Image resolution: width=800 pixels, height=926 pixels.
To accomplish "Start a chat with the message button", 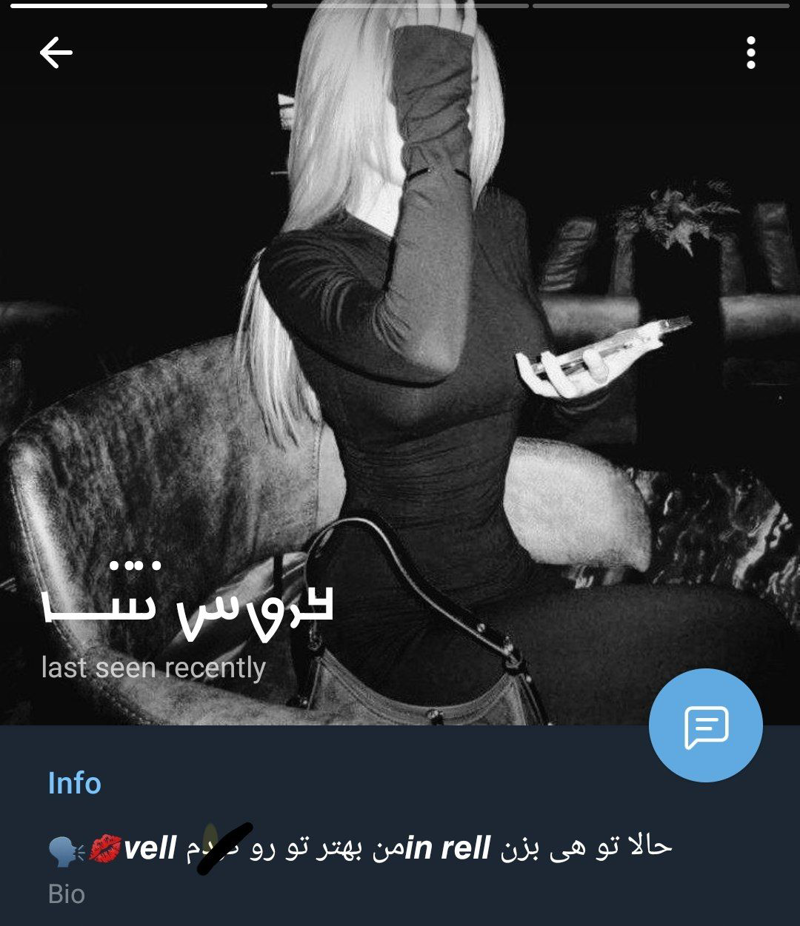I will pos(705,726).
